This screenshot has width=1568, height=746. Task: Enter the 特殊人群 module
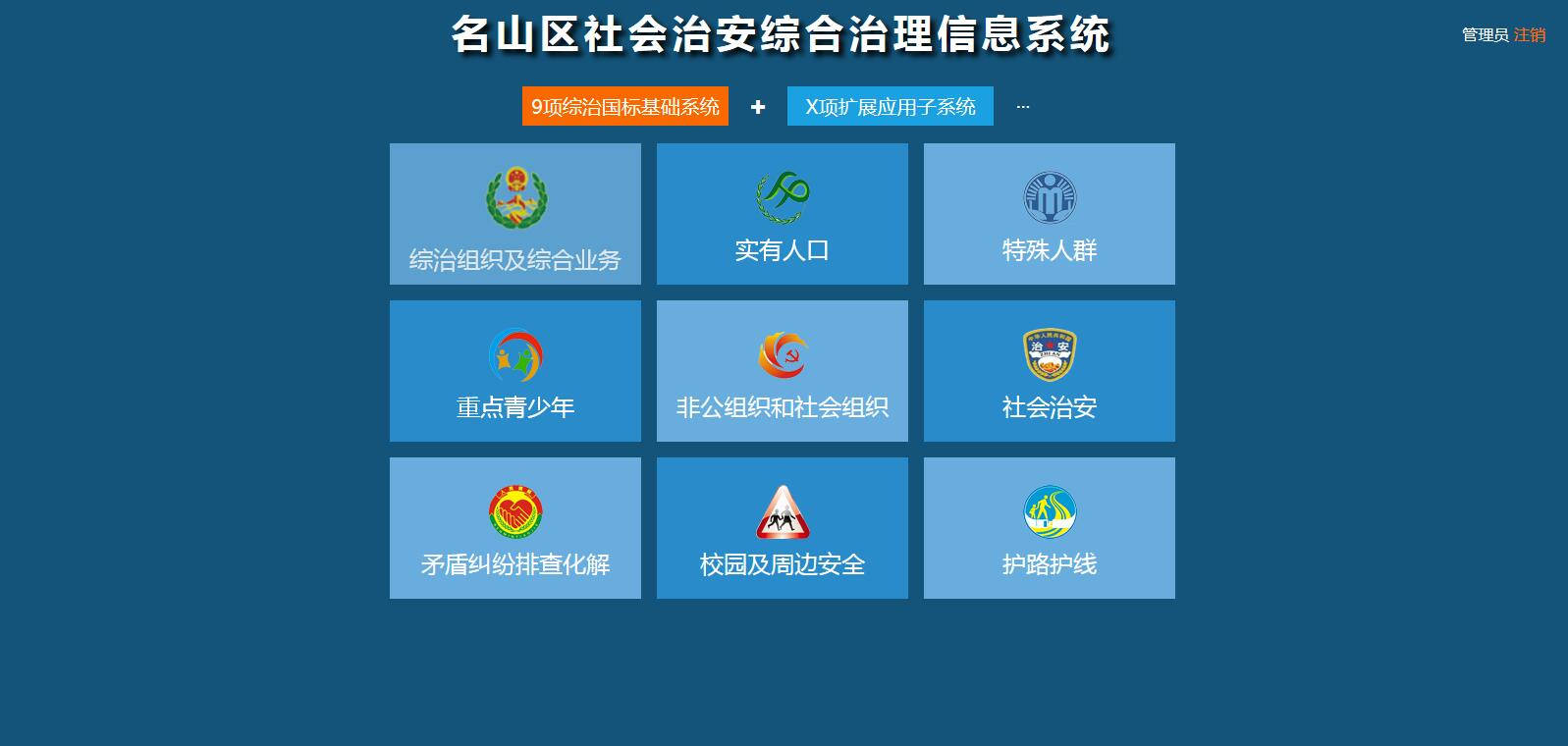[1050, 214]
